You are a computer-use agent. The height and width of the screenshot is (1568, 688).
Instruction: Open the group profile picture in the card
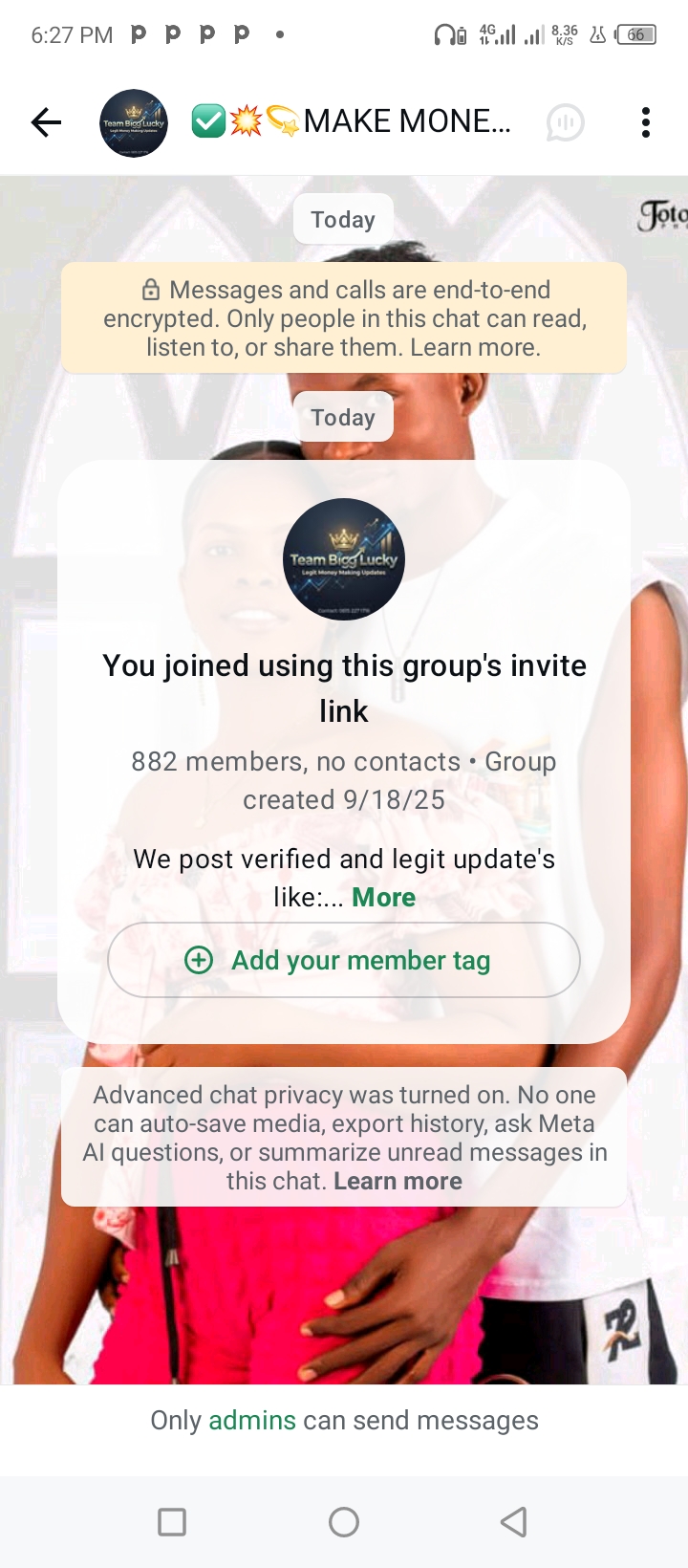click(344, 559)
